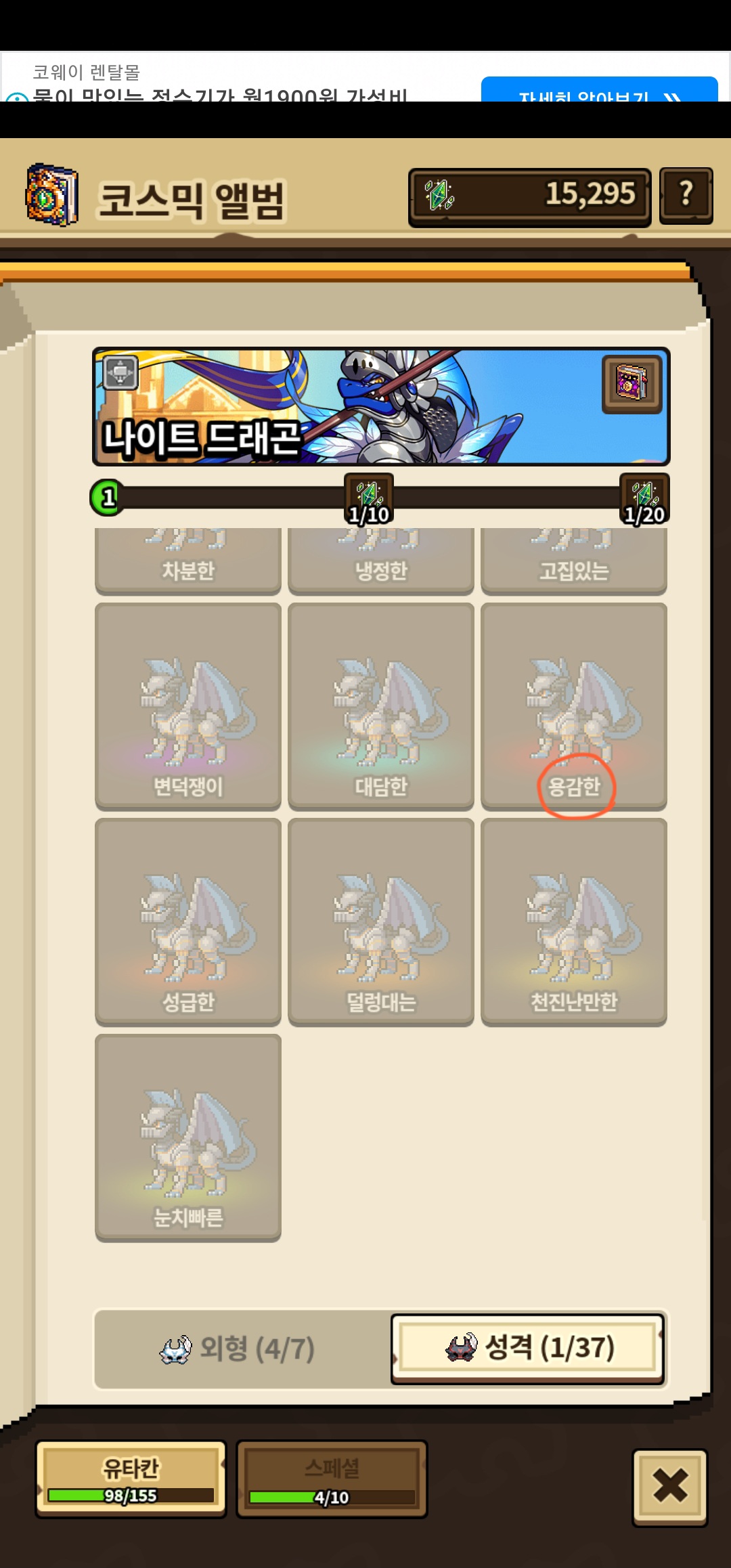Tap the 냉정한 personality card
Viewport: 731px width, 1568px height.
381,561
